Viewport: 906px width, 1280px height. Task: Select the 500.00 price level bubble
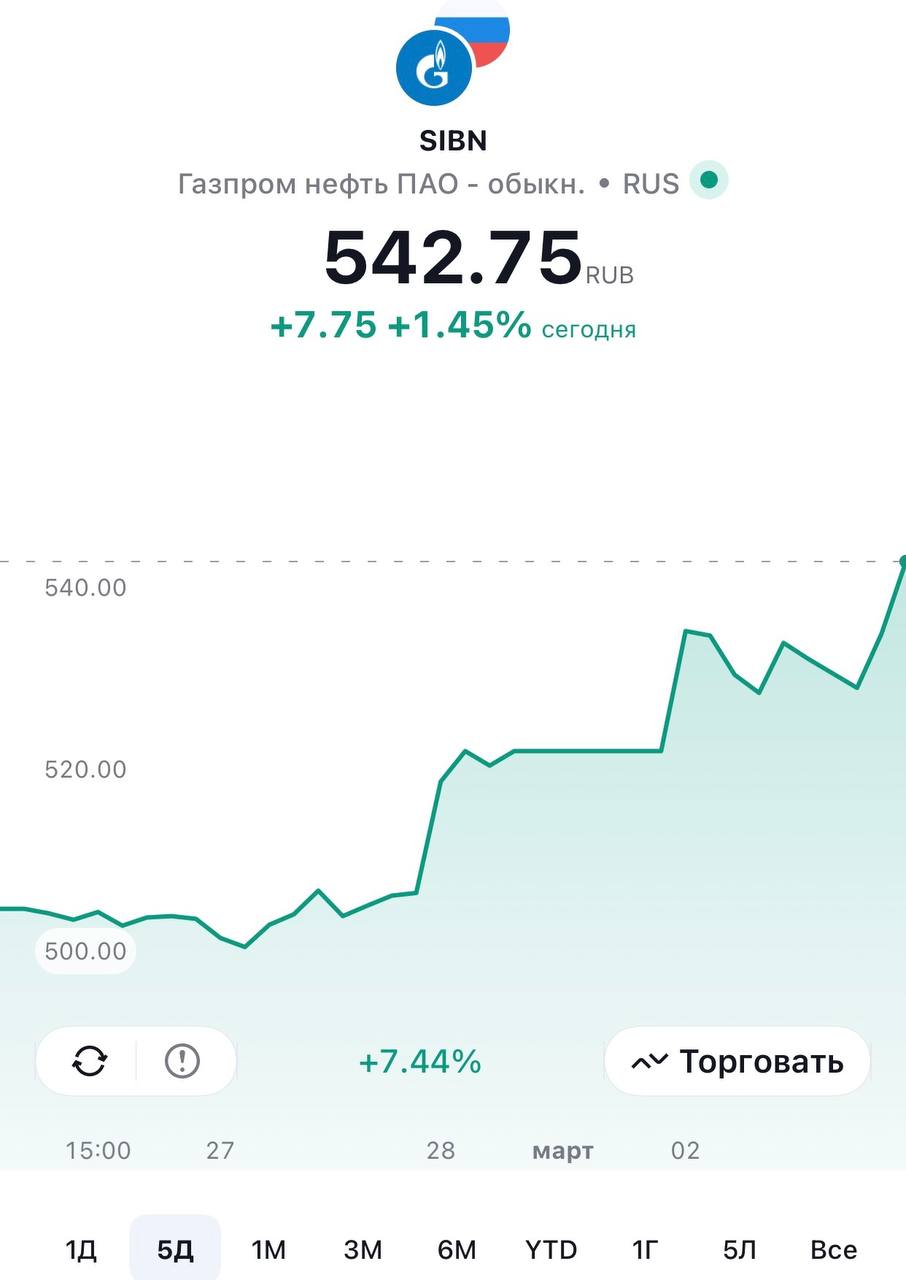[x=85, y=950]
